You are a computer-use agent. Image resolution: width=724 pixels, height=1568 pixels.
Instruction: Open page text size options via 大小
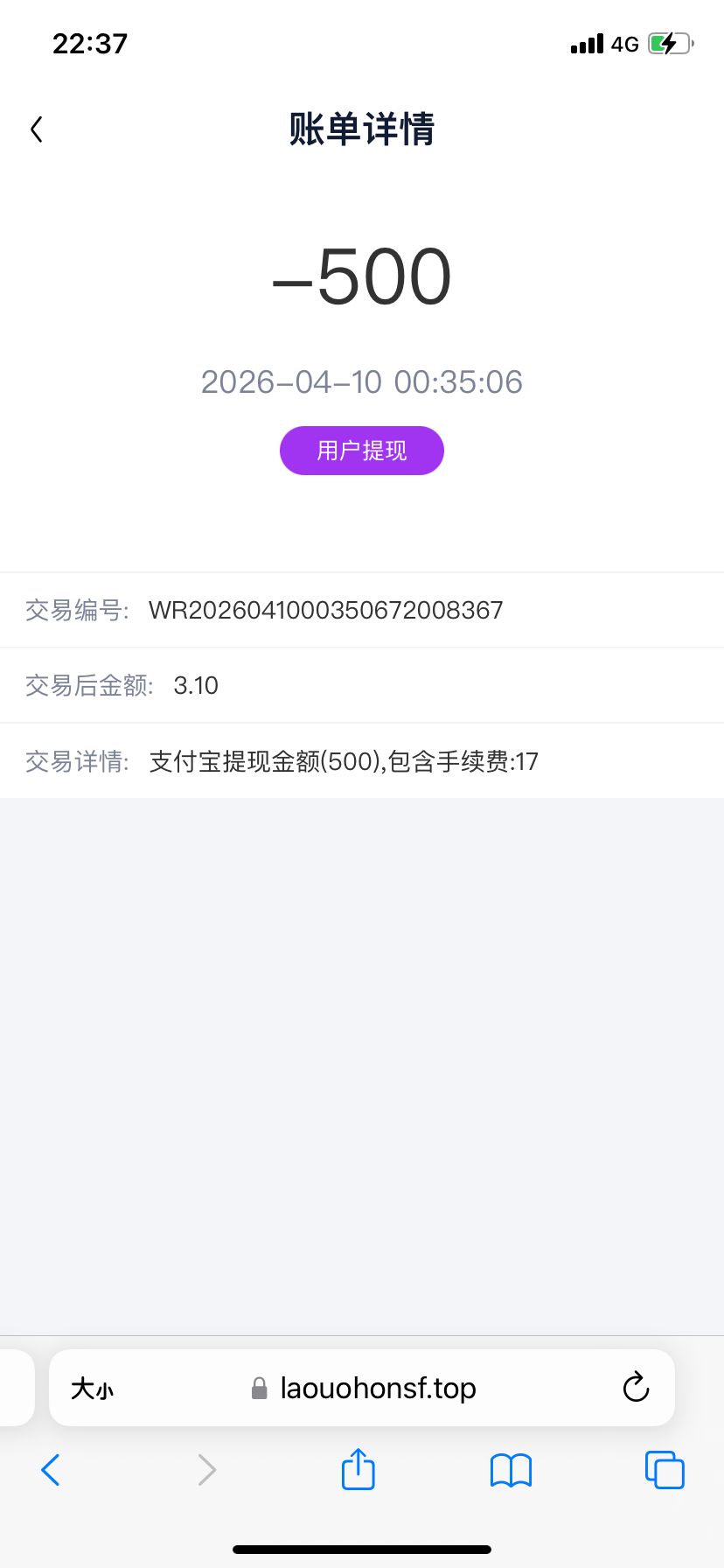(91, 1388)
